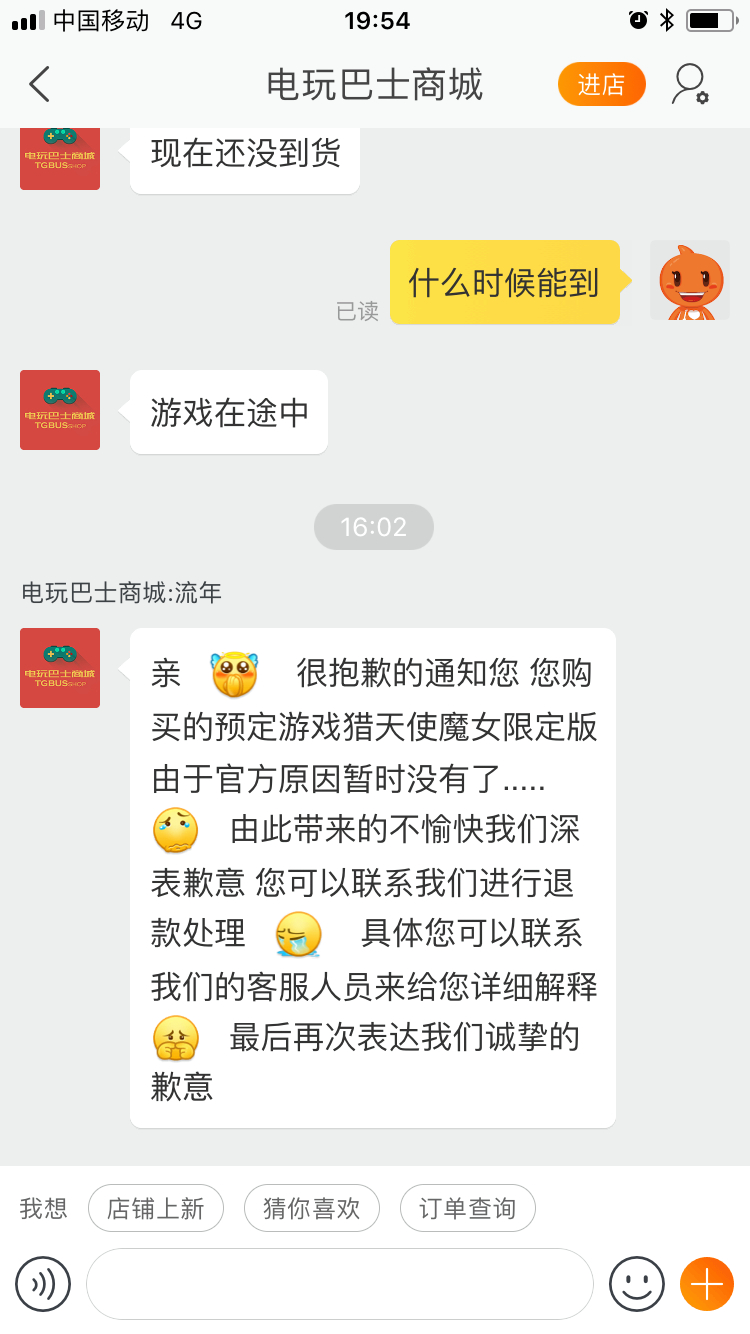The width and height of the screenshot is (750, 1334).
Task: Open the emoji picker
Action: pos(637,1284)
